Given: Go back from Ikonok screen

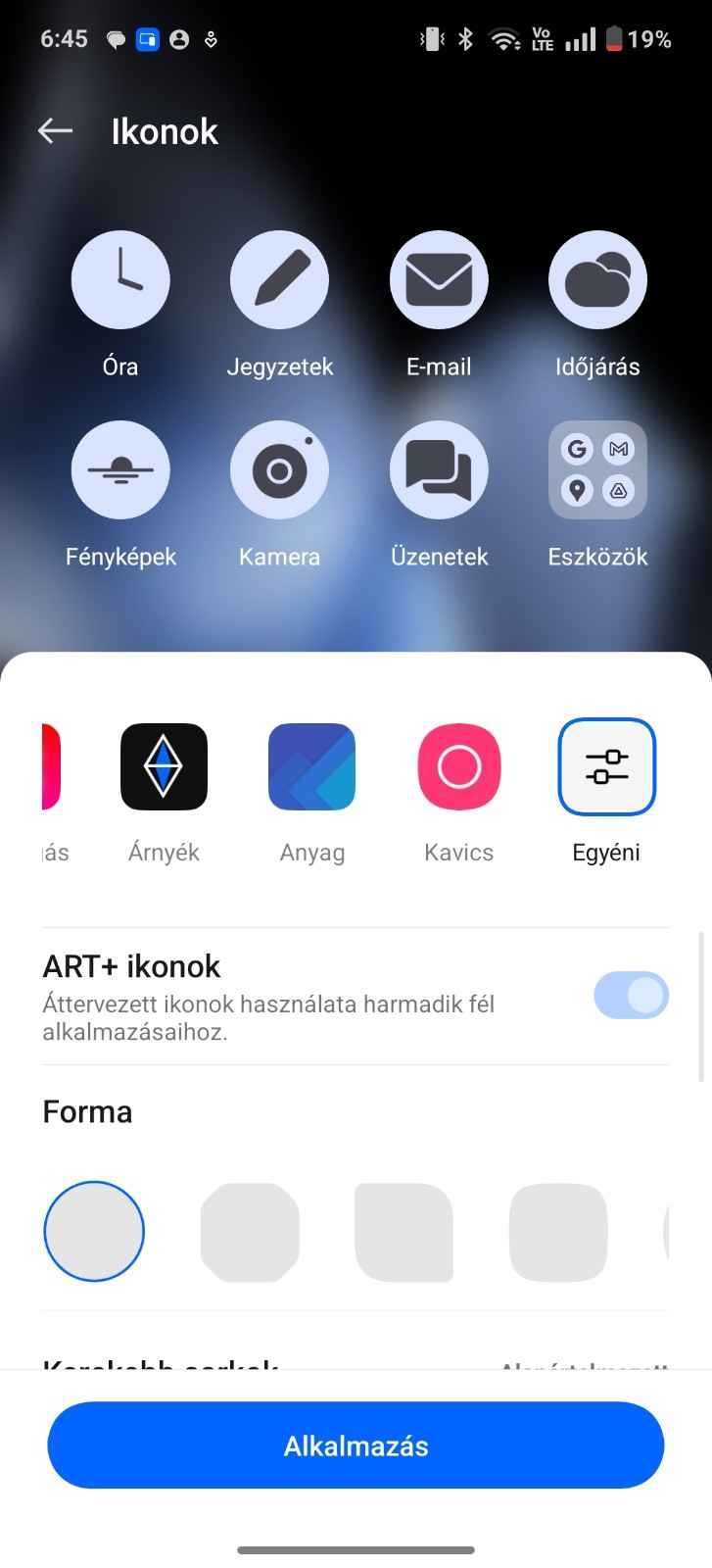Looking at the screenshot, I should pos(55,131).
